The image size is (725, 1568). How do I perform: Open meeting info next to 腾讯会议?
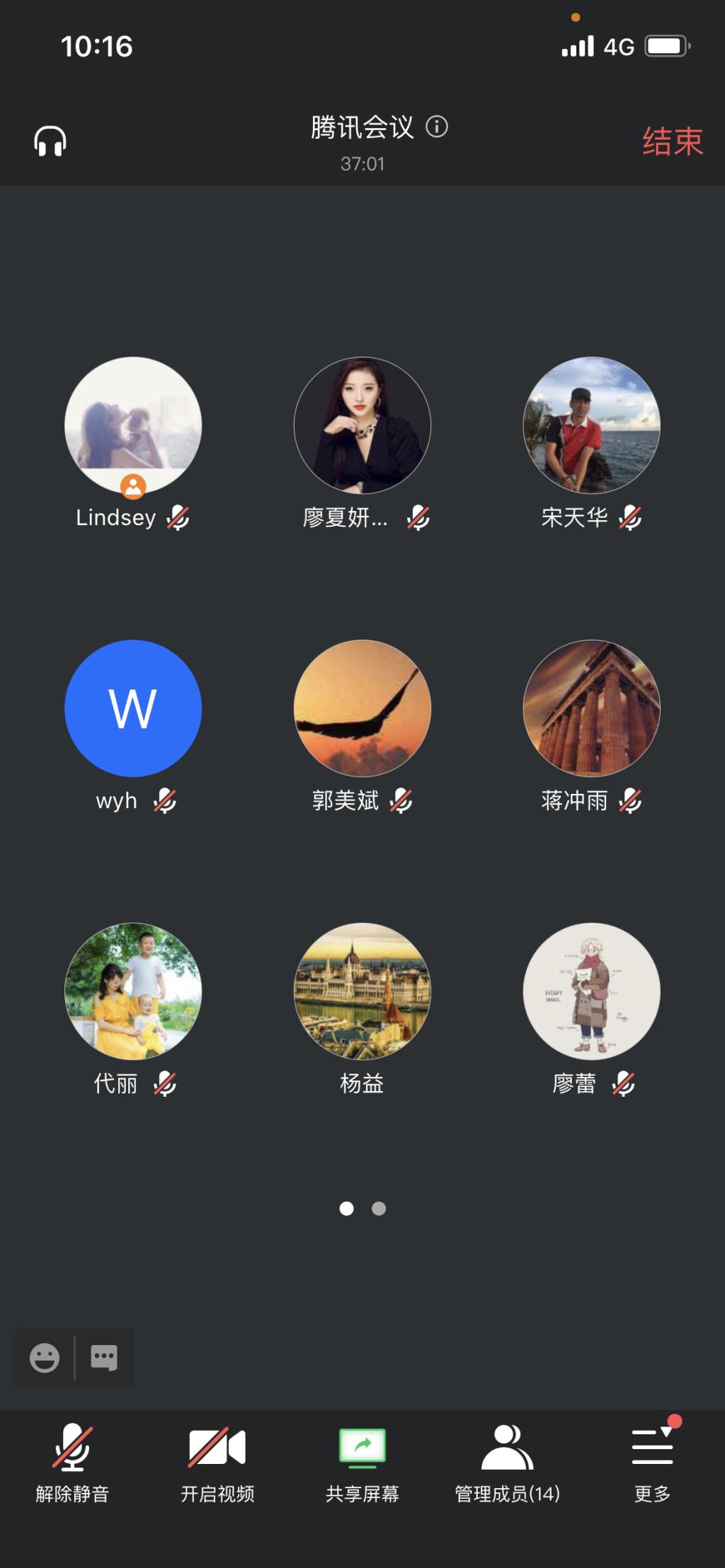pos(437,127)
